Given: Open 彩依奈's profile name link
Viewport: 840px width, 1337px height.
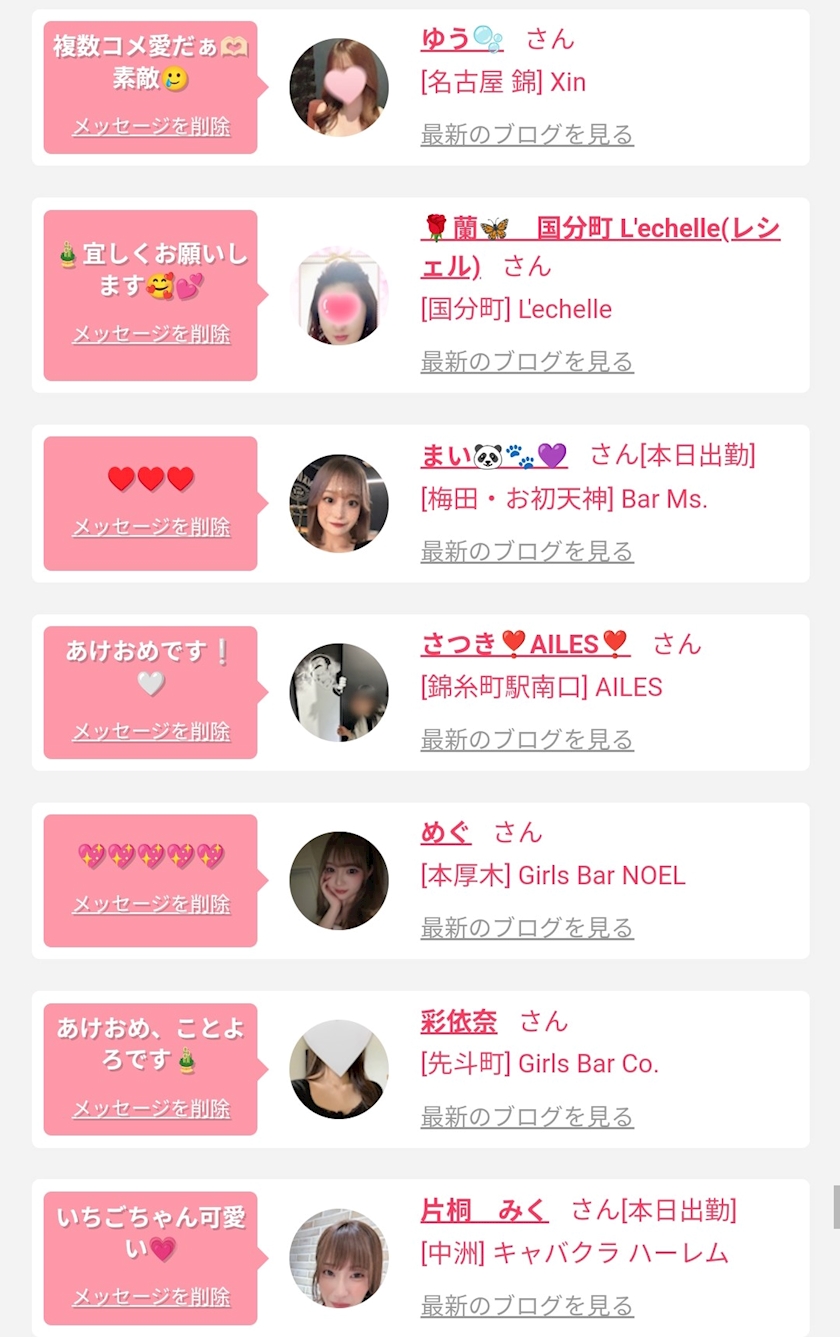Looking at the screenshot, I should [459, 1021].
